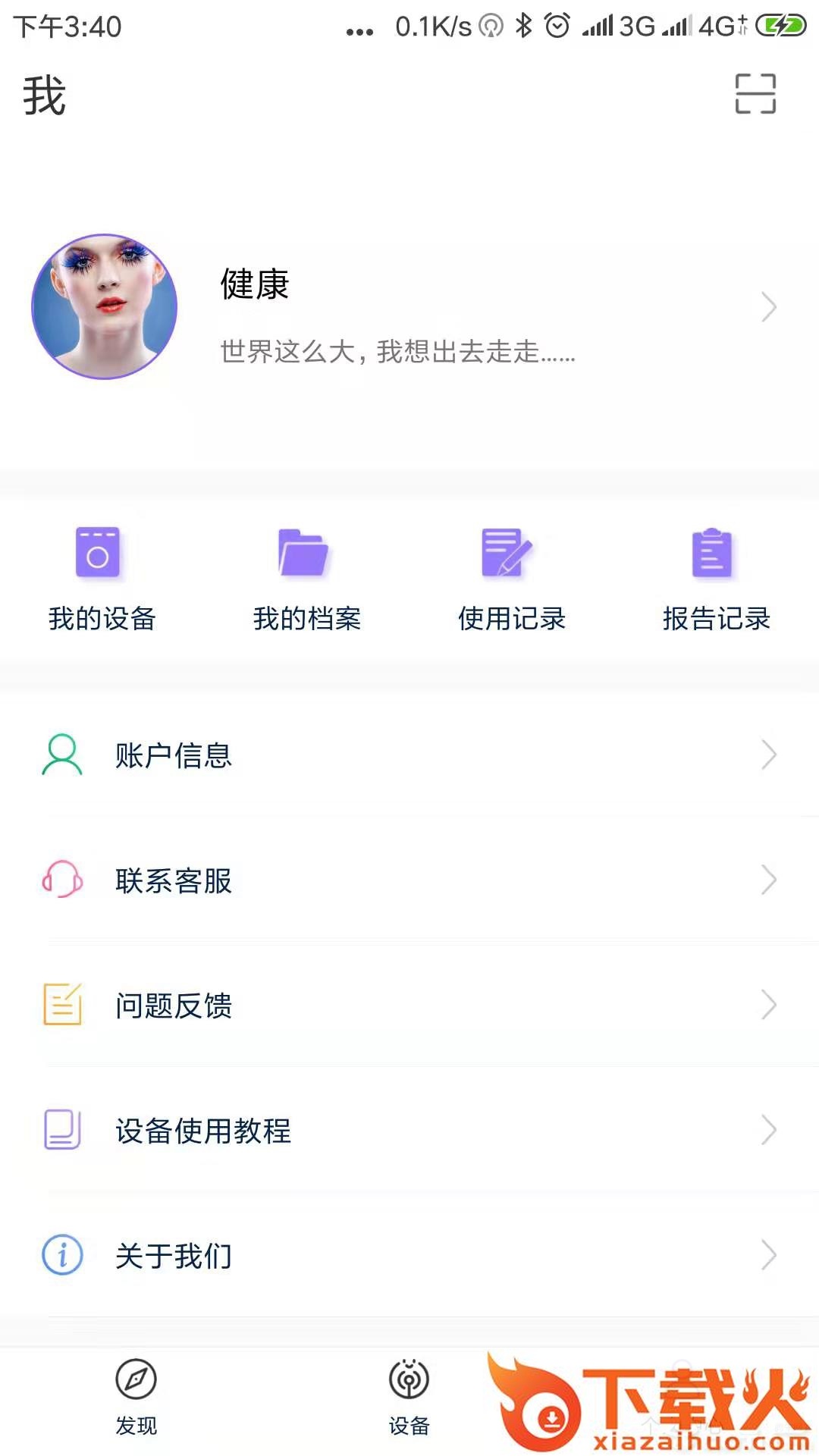Image resolution: width=819 pixels, height=1456 pixels.
Task: Open the scan icon in the top bar
Action: coord(755,94)
